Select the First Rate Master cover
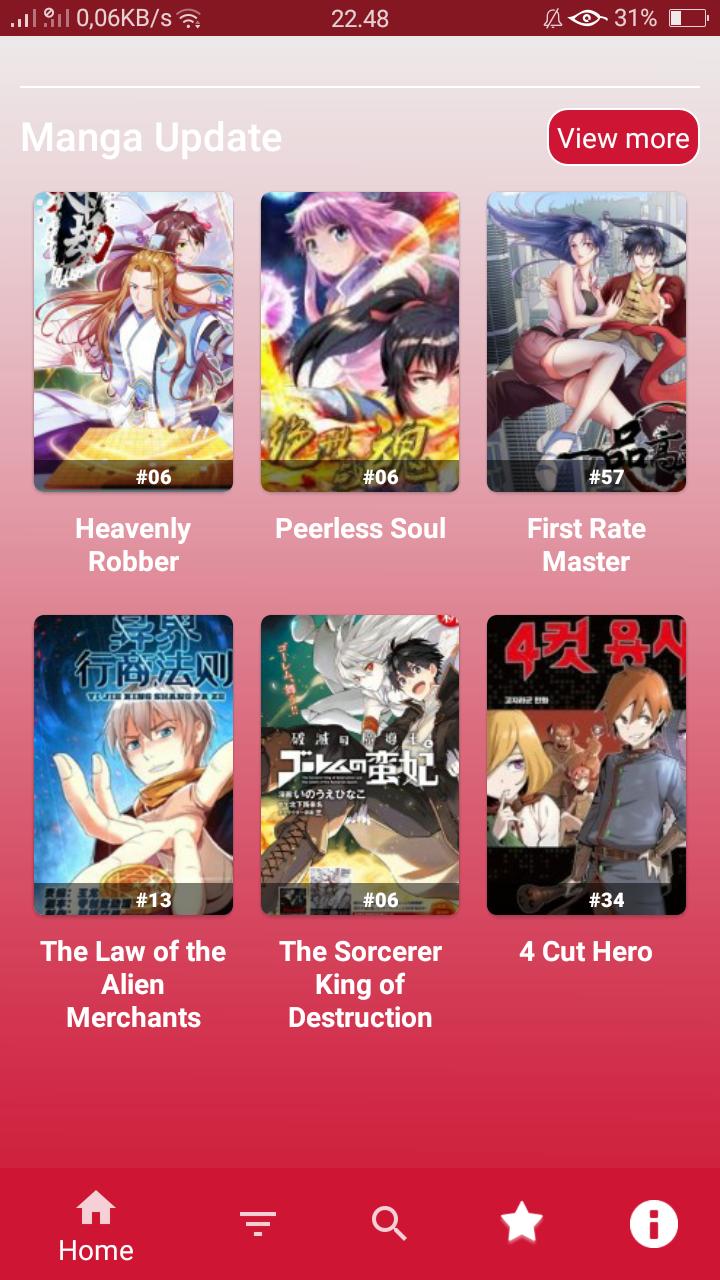The height and width of the screenshot is (1280, 720). (x=586, y=342)
